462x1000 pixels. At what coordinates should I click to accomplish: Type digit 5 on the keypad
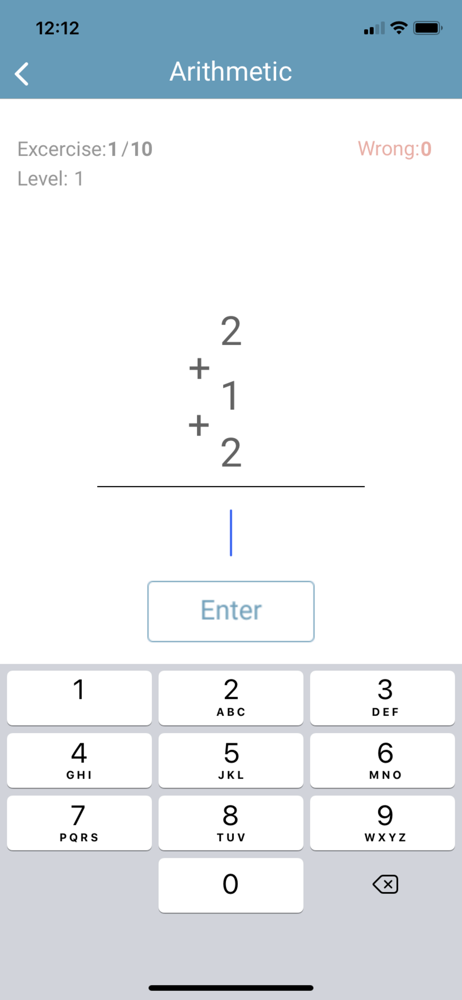click(231, 760)
